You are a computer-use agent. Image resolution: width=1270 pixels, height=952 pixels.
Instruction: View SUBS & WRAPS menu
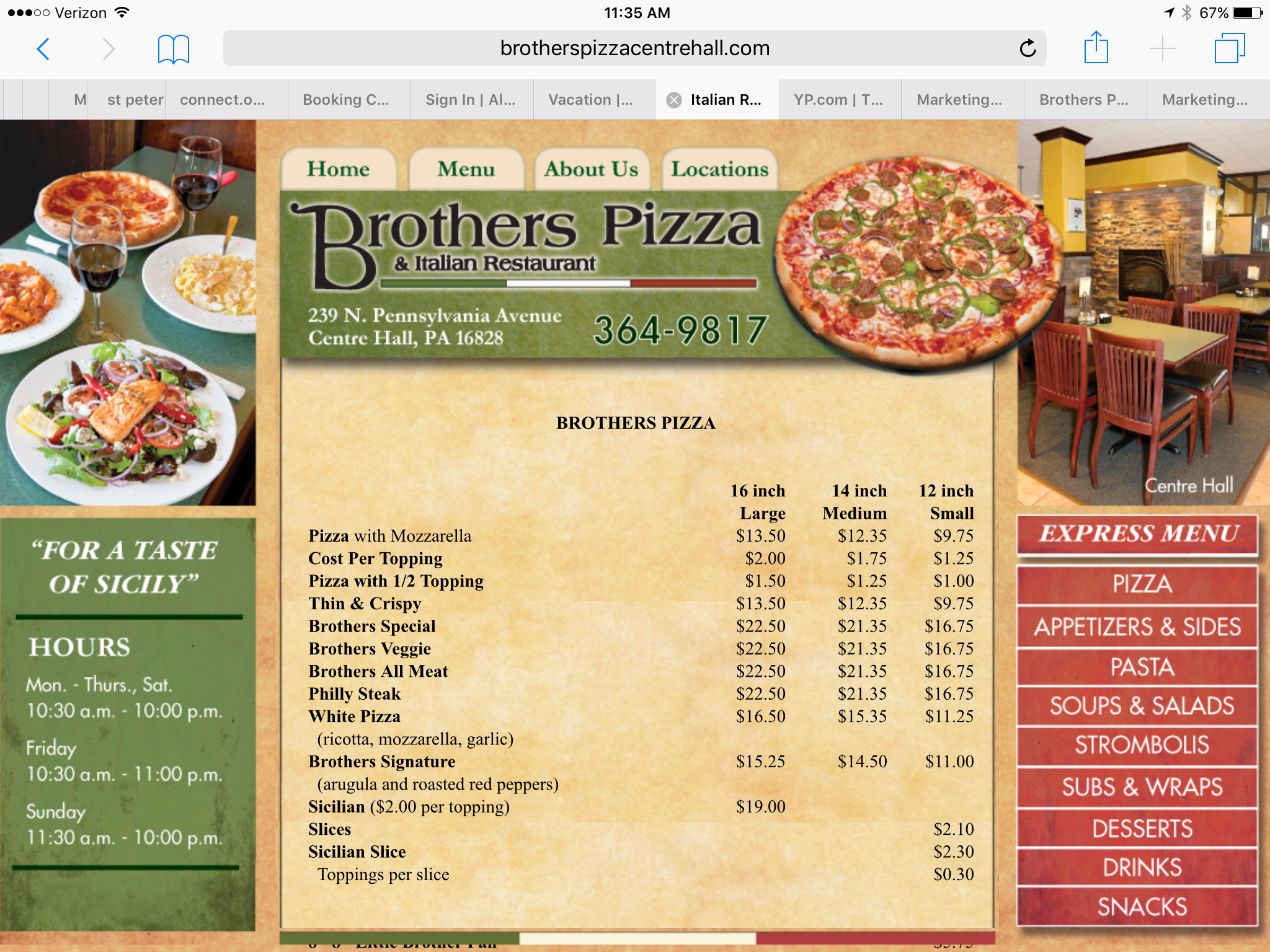point(1142,787)
